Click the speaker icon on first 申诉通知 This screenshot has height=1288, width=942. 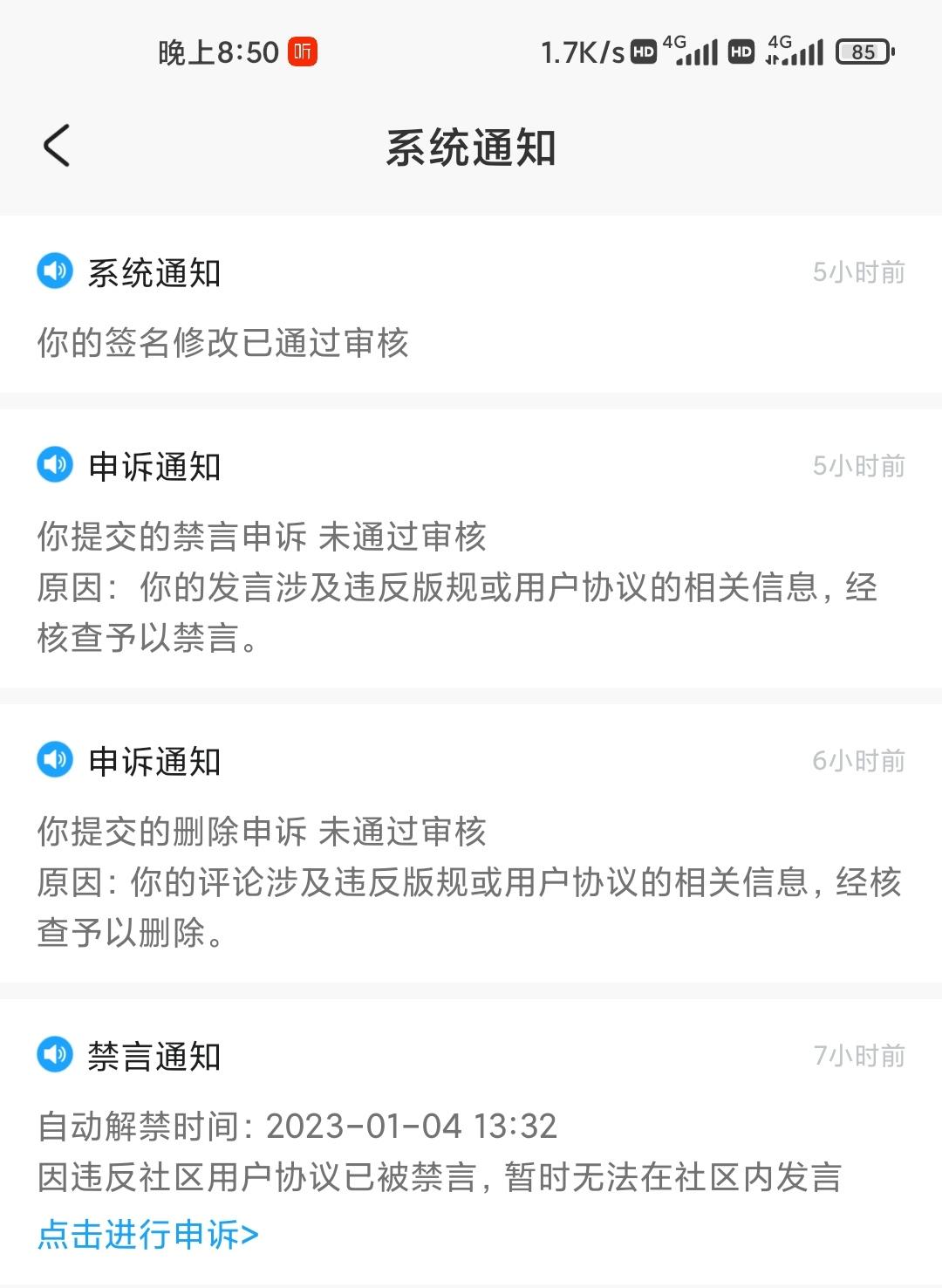pyautogui.click(x=54, y=465)
